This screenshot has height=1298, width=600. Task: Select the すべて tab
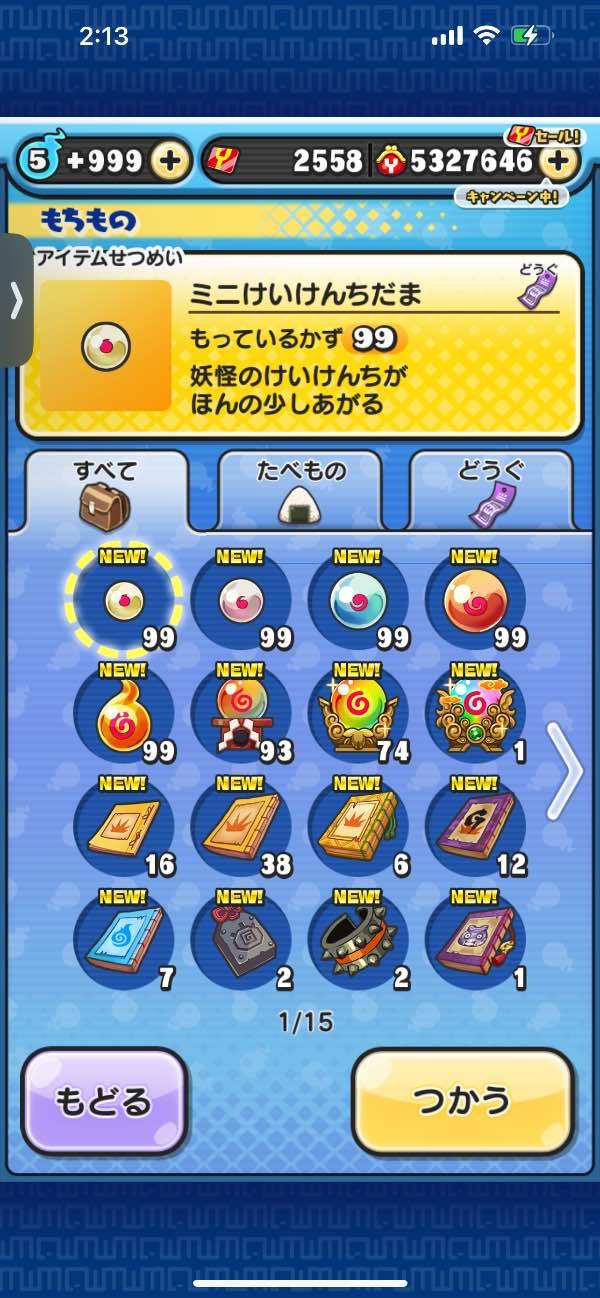click(106, 489)
